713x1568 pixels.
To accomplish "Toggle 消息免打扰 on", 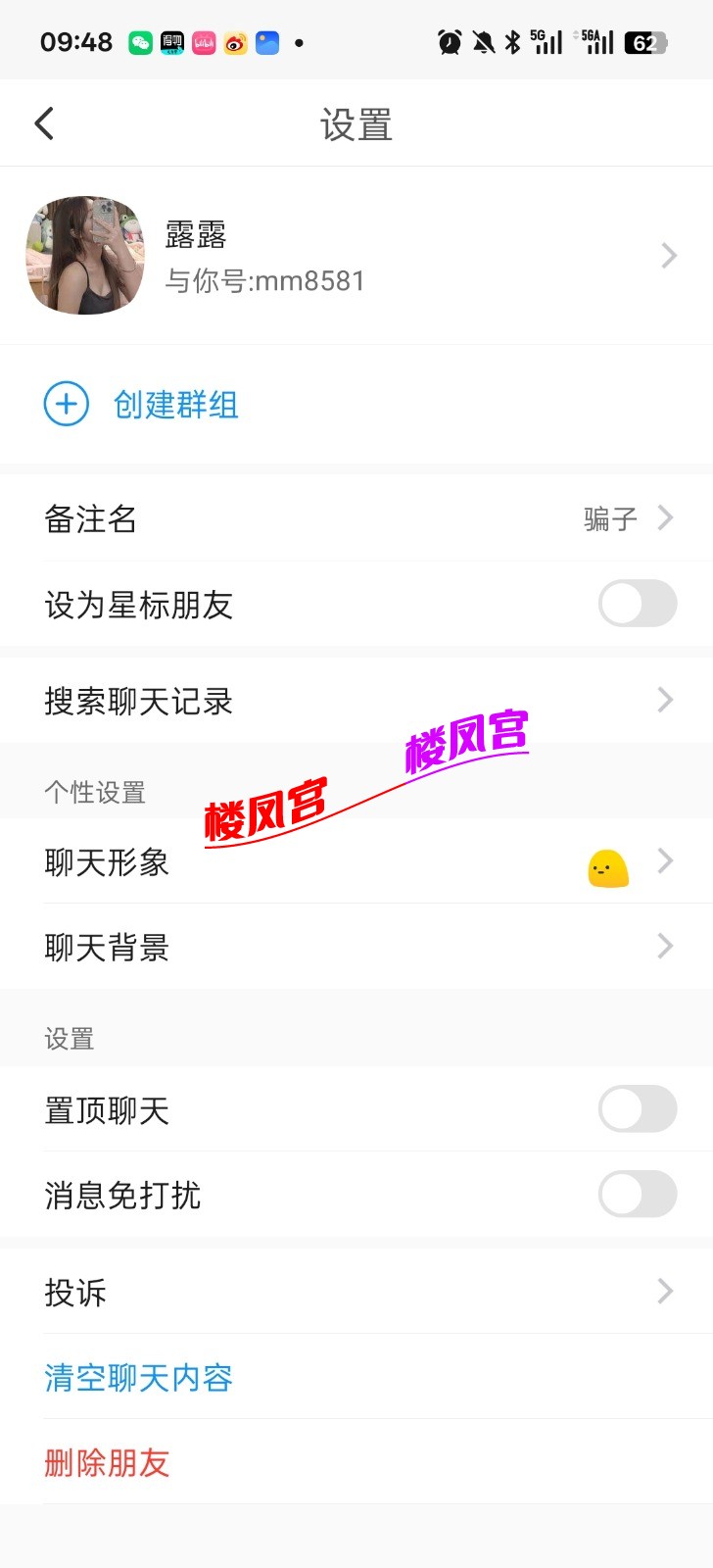I will tap(637, 1195).
